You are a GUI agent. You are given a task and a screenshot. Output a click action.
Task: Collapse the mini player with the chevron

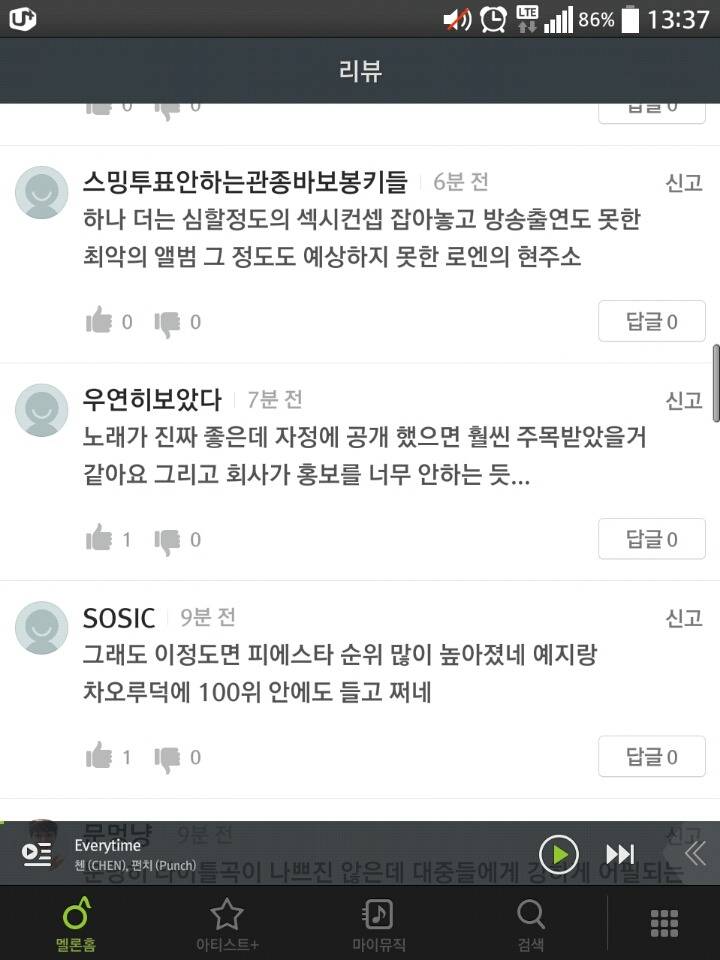(x=695, y=855)
